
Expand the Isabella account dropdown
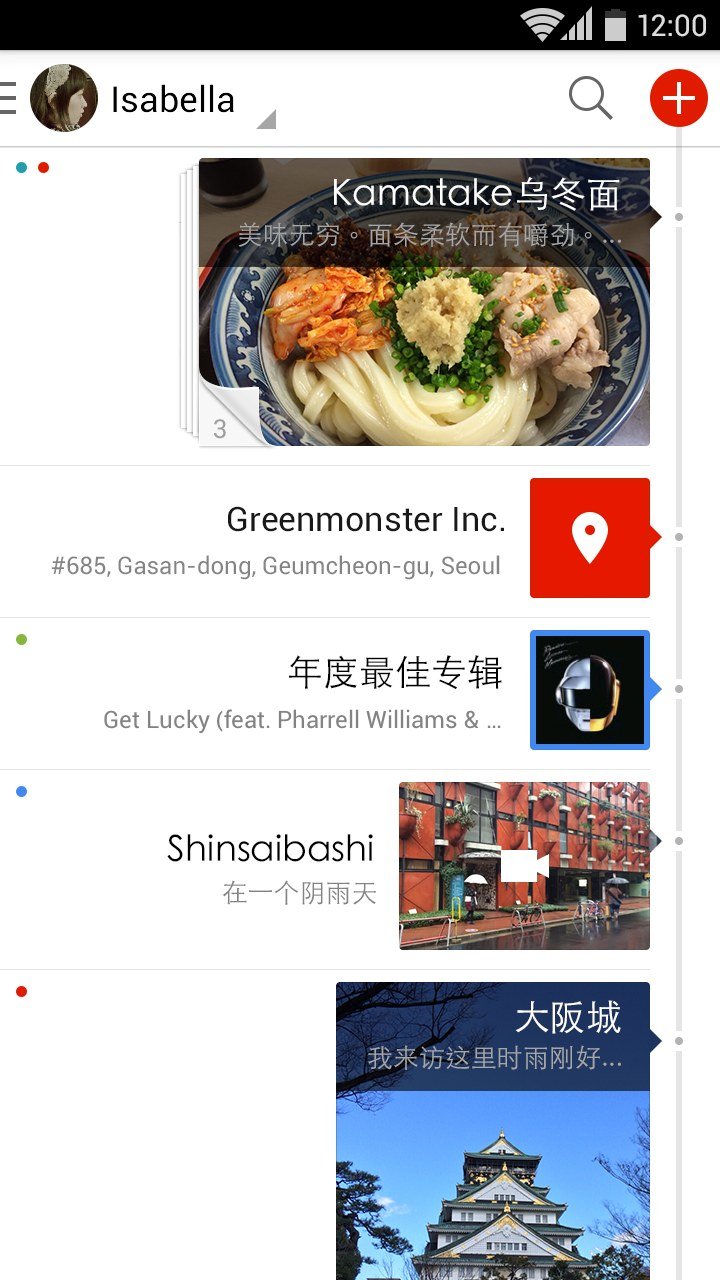[x=265, y=120]
